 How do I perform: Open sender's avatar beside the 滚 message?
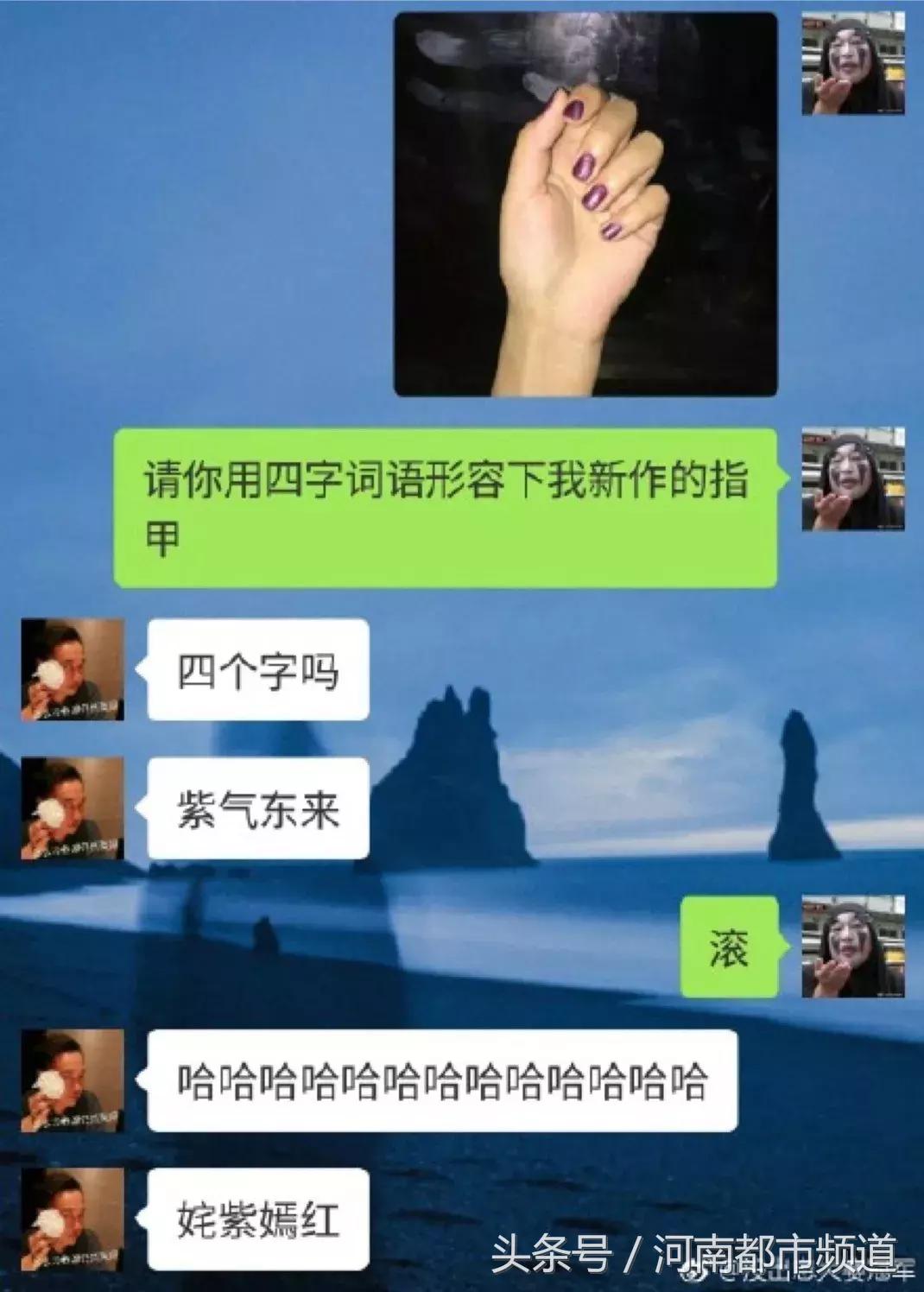[853, 947]
